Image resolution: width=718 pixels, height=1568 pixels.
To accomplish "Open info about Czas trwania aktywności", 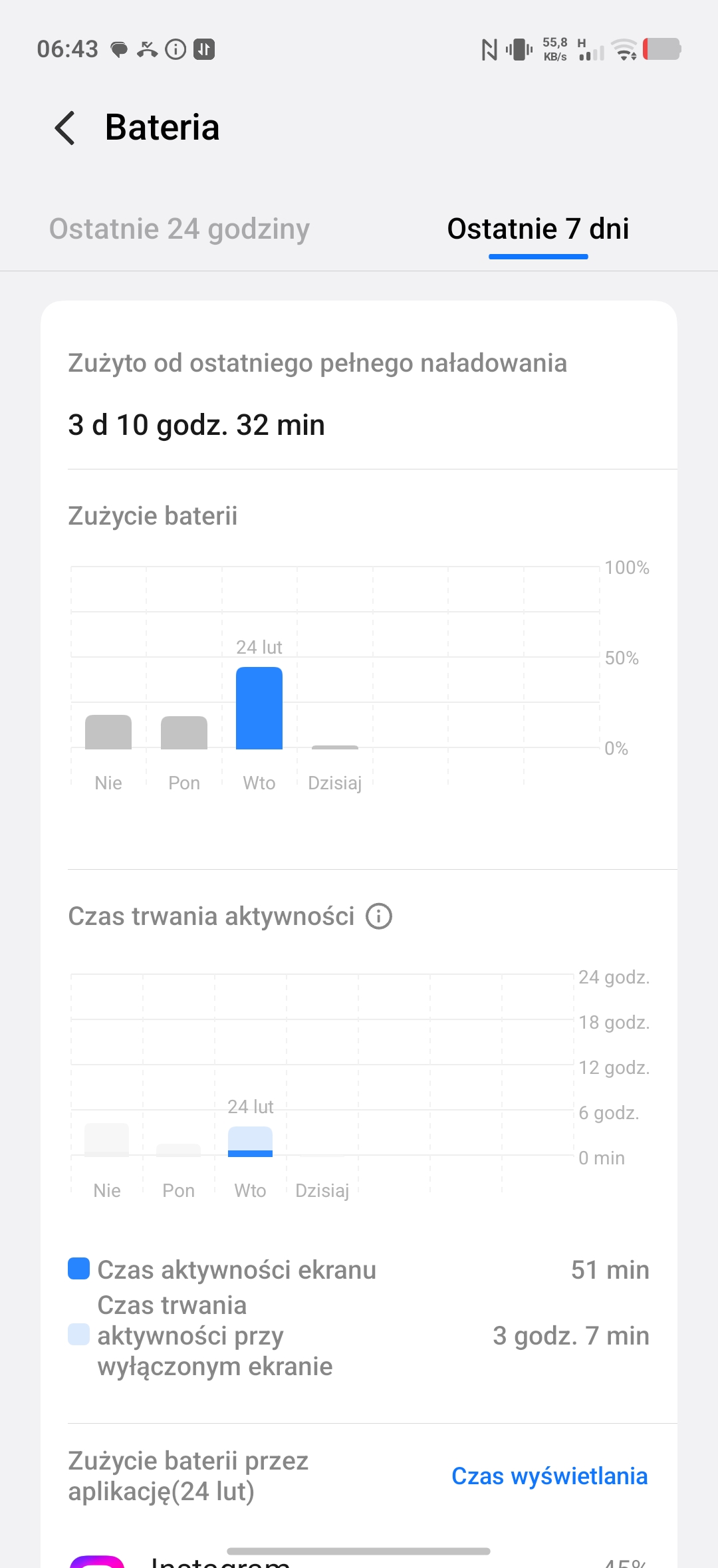I will (379, 916).
